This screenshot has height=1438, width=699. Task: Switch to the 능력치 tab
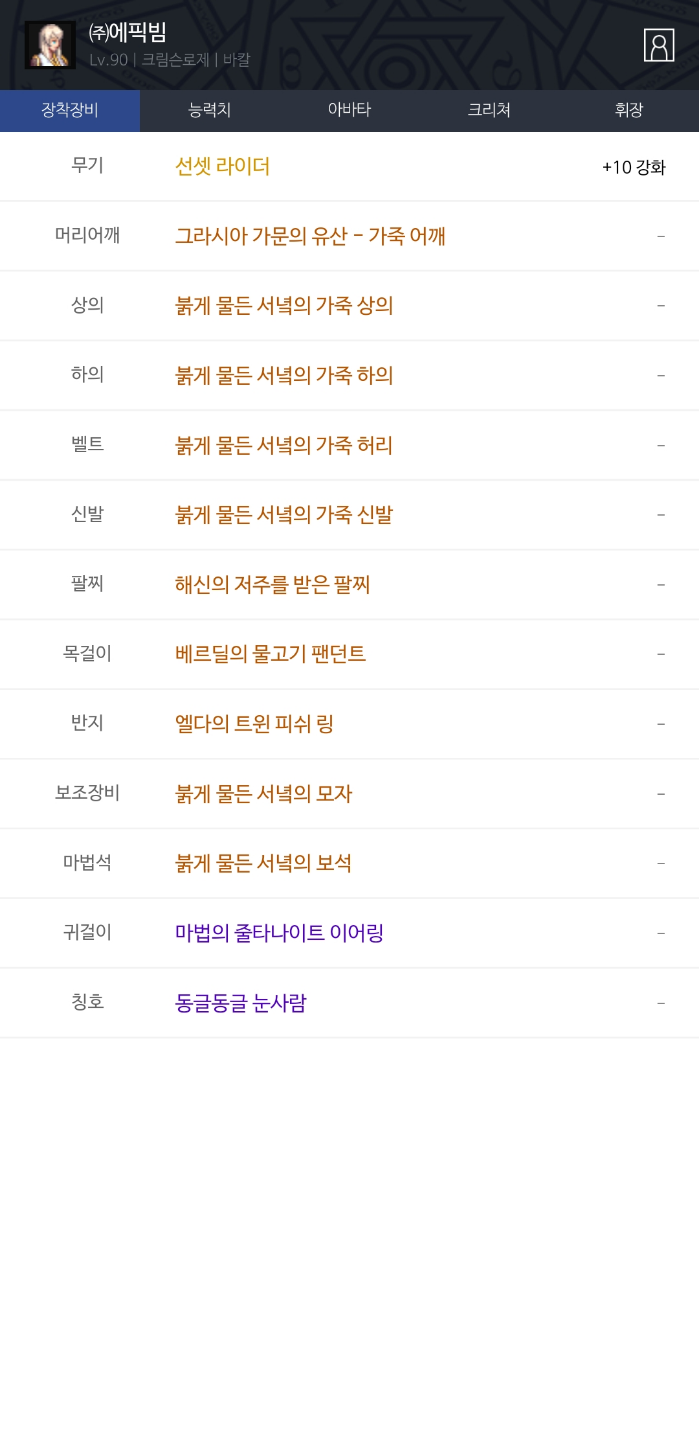[209, 110]
